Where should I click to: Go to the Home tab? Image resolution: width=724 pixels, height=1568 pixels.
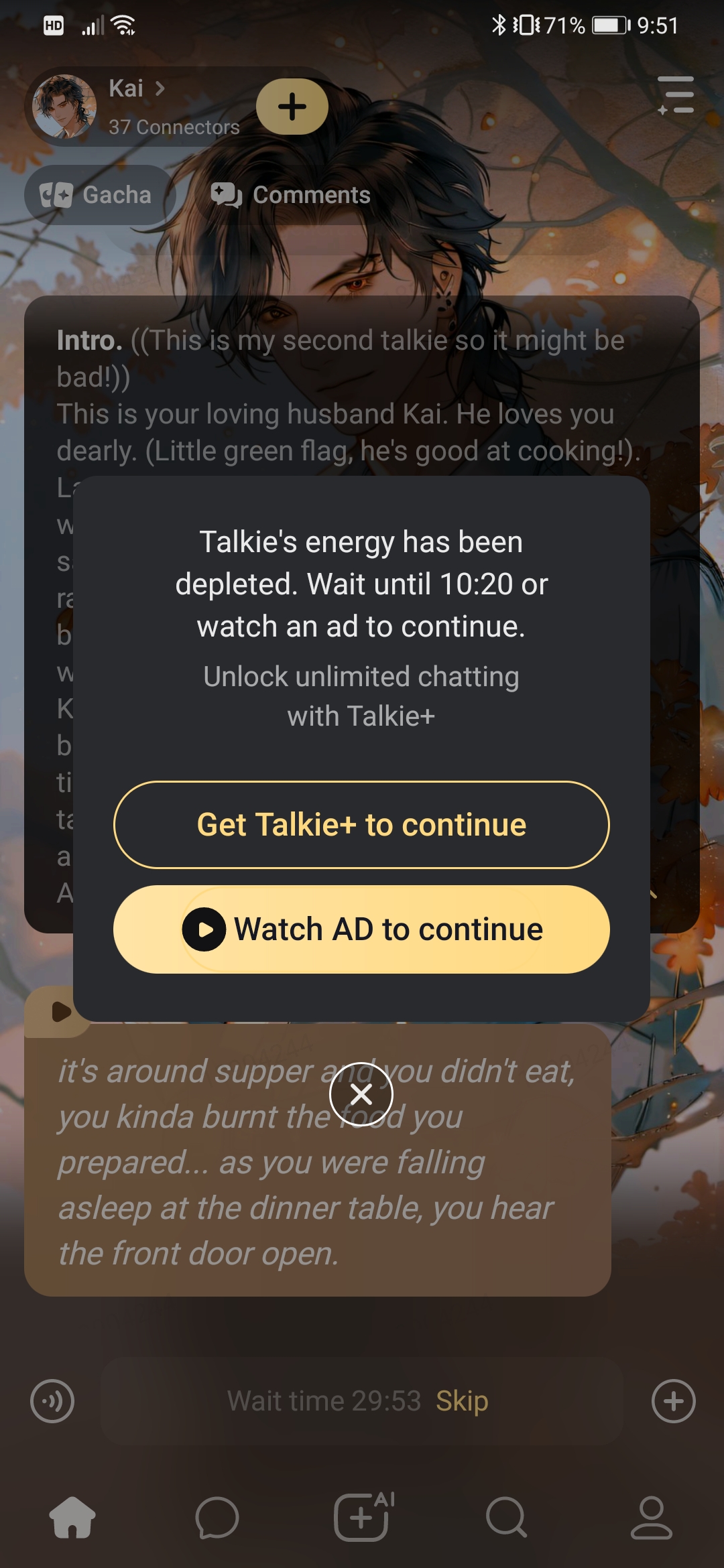coord(72,1518)
